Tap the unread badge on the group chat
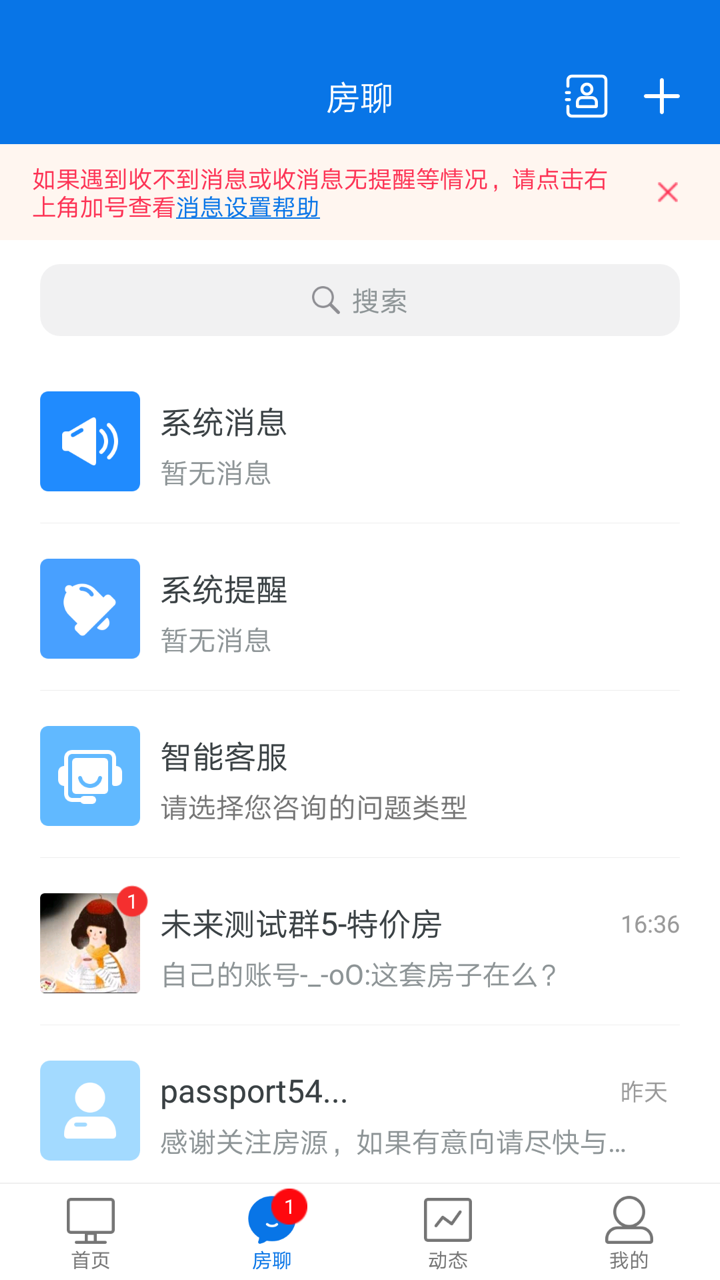Viewport: 720px width, 1280px height. (x=131, y=900)
